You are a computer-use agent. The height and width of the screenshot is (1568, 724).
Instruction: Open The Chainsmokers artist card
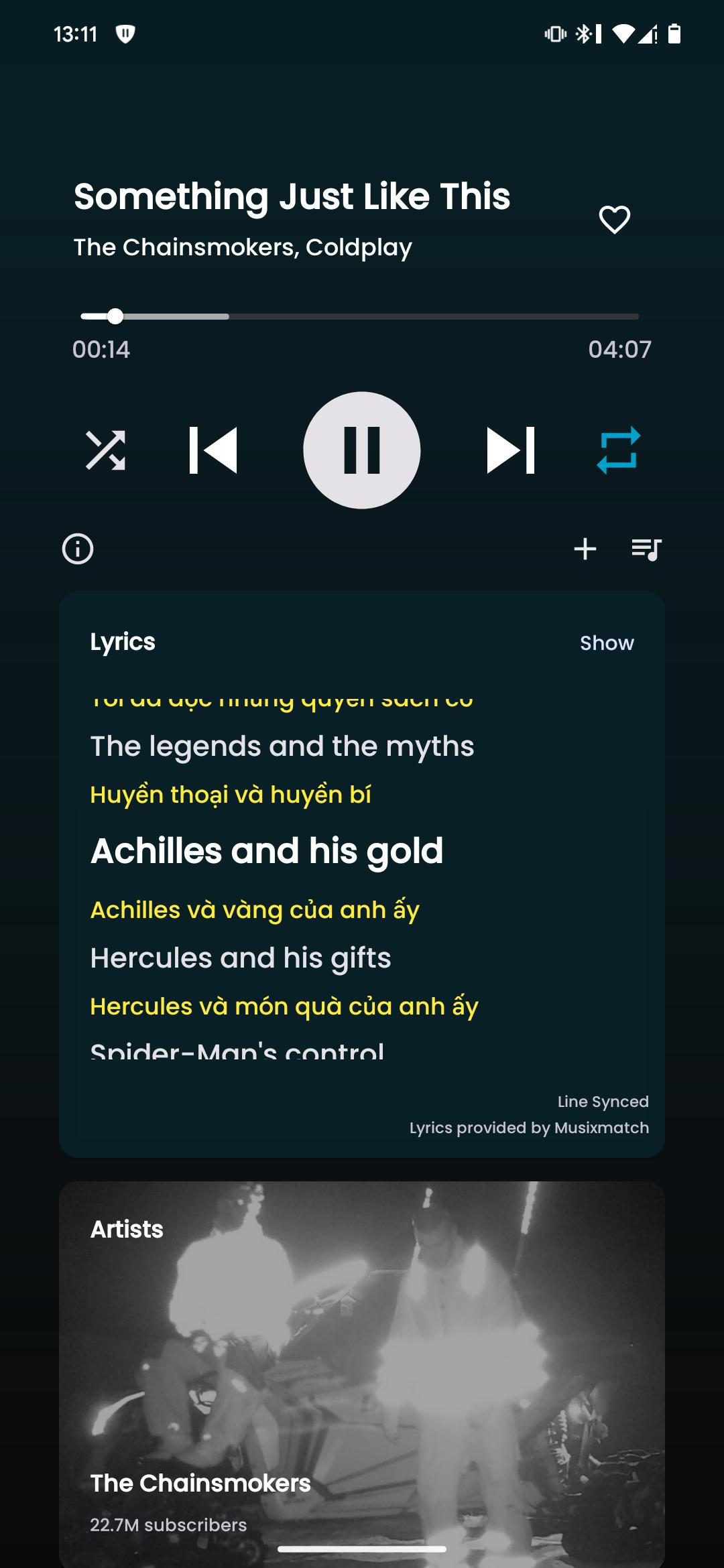pyautogui.click(x=362, y=1374)
